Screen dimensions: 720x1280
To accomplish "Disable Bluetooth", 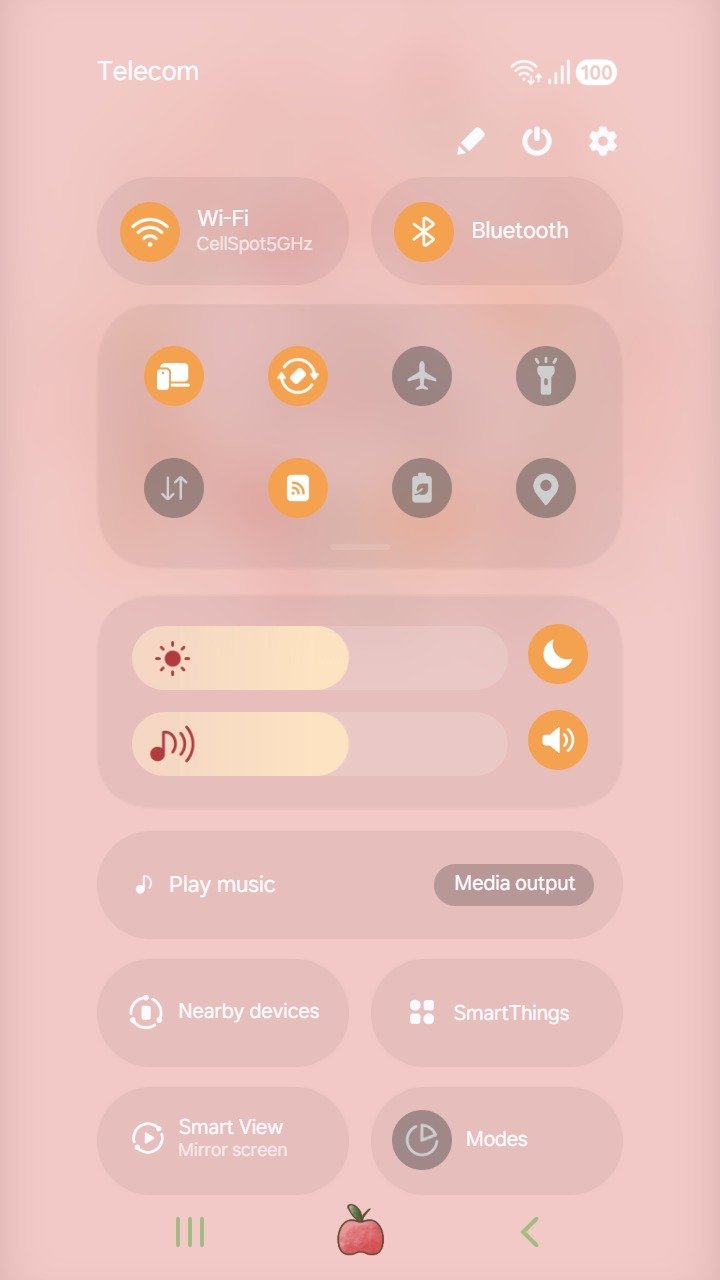I will coord(424,231).
